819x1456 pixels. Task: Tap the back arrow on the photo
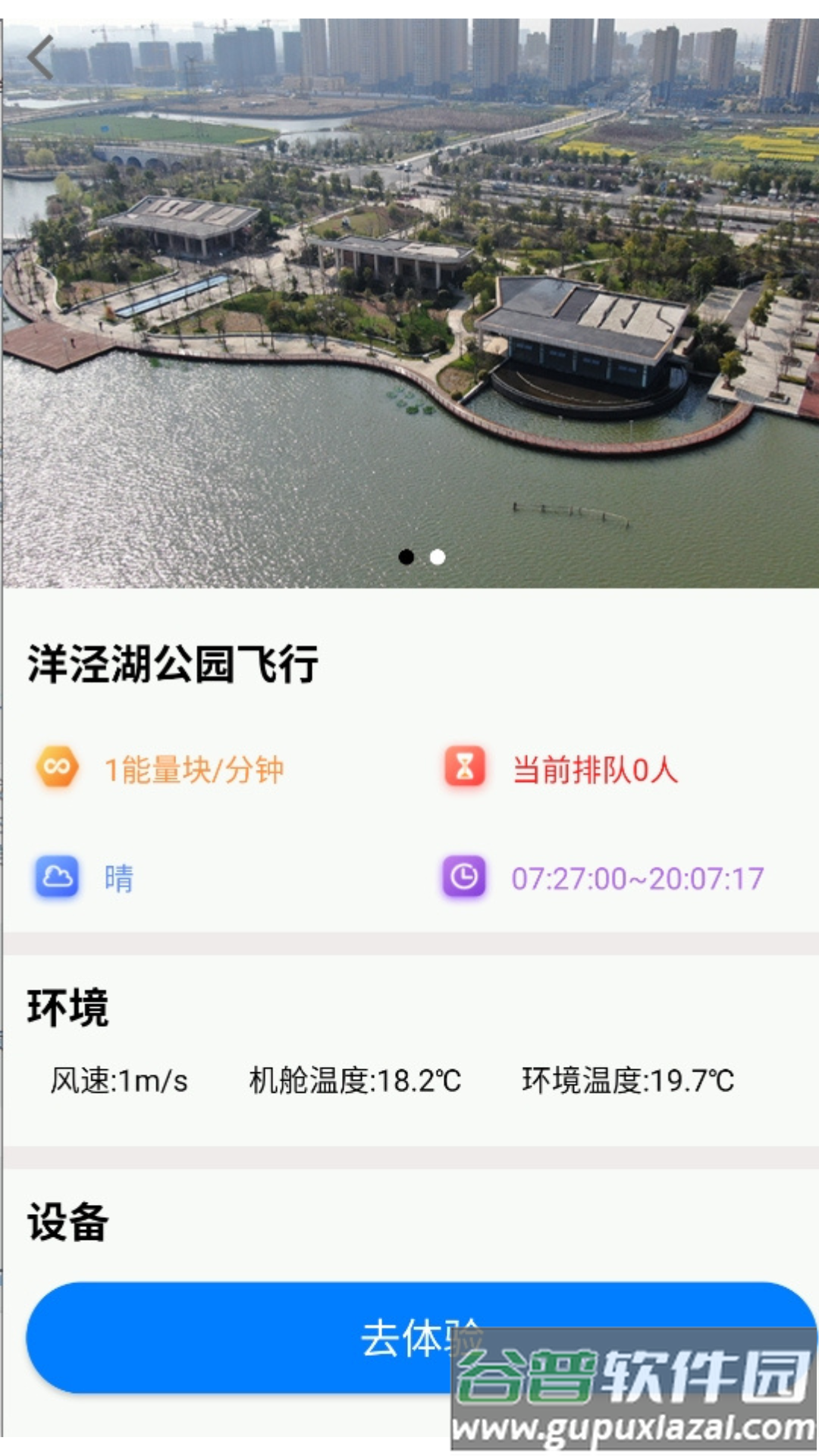(x=42, y=57)
